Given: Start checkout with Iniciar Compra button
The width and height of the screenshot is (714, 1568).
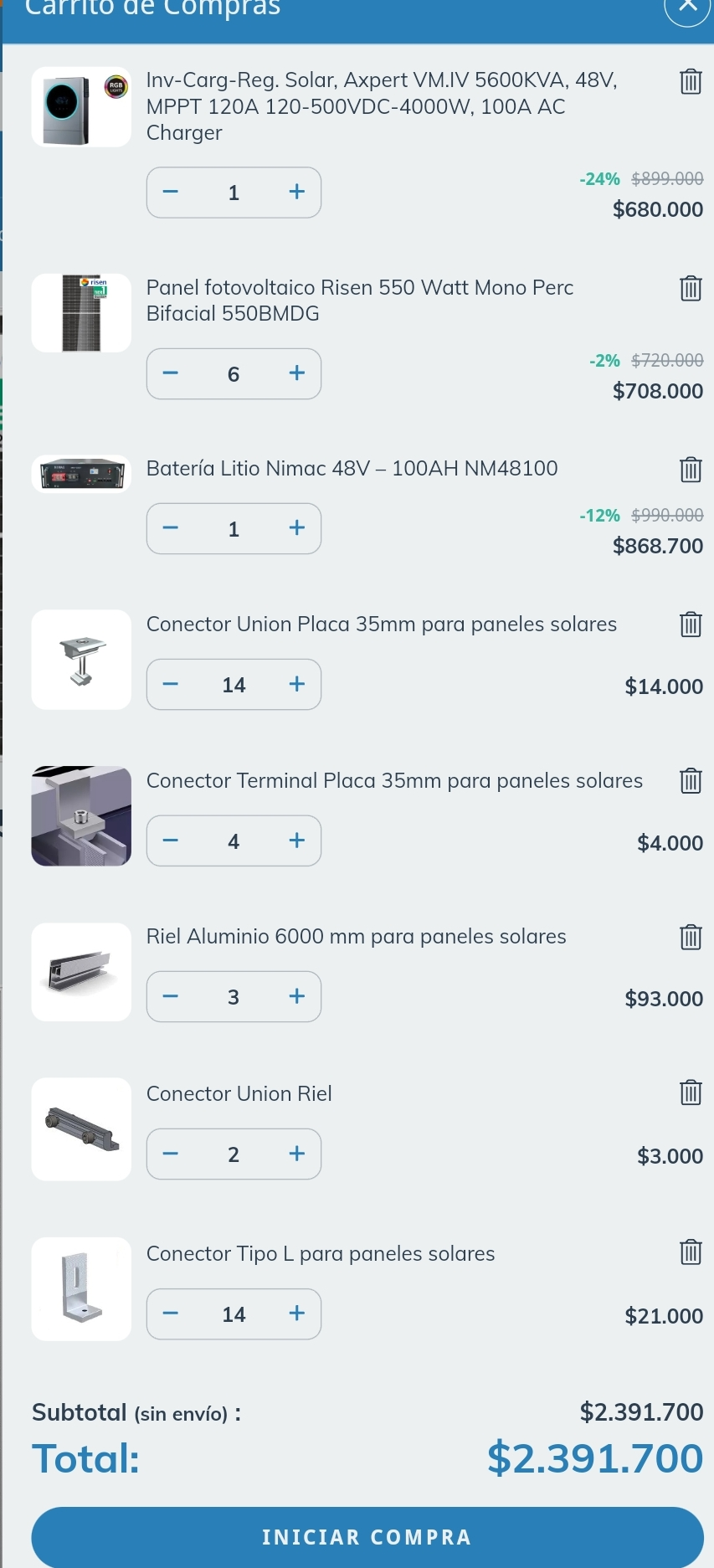Looking at the screenshot, I should [x=367, y=1537].
